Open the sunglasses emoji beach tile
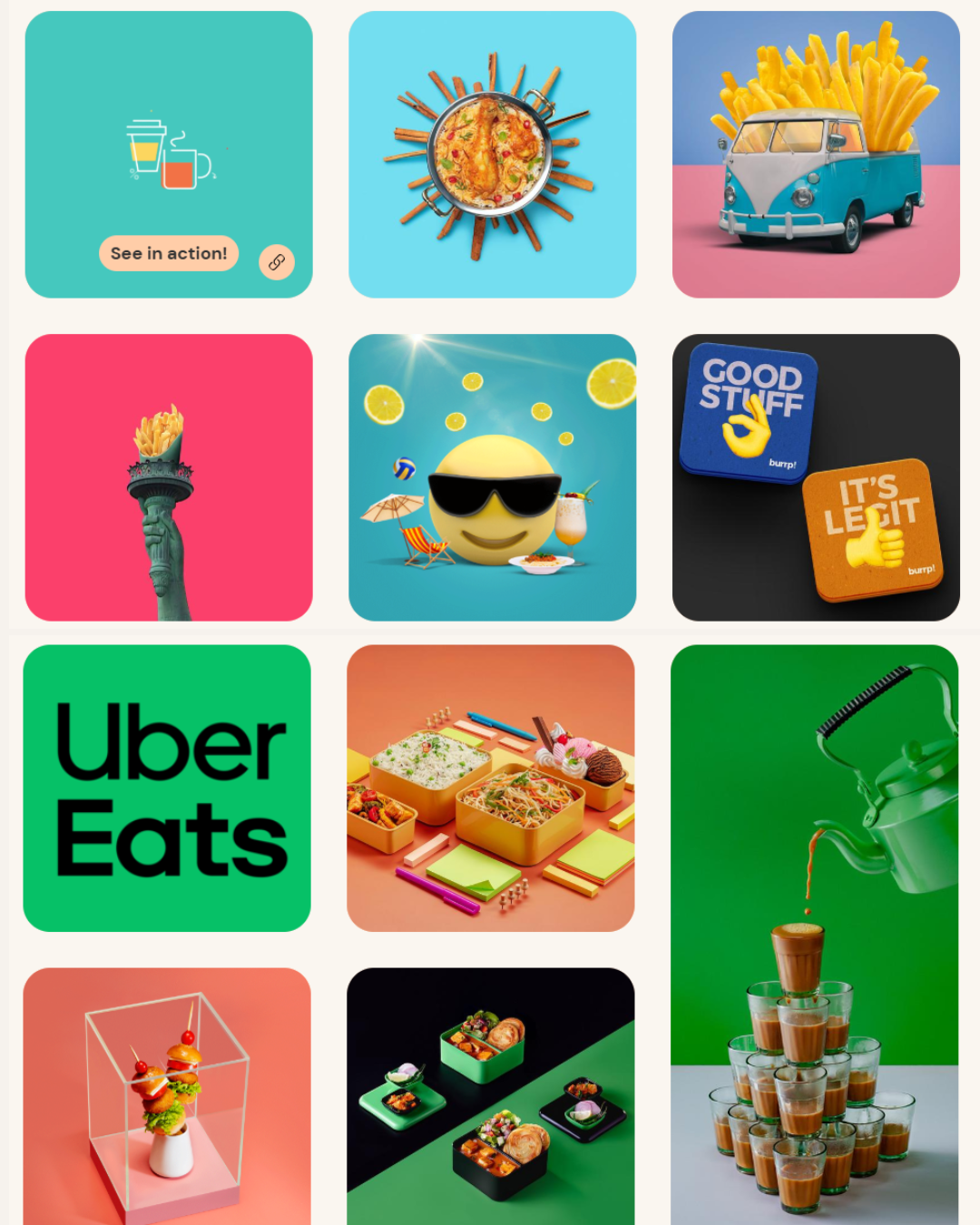Screen dimensions: 980x1225 [492, 477]
